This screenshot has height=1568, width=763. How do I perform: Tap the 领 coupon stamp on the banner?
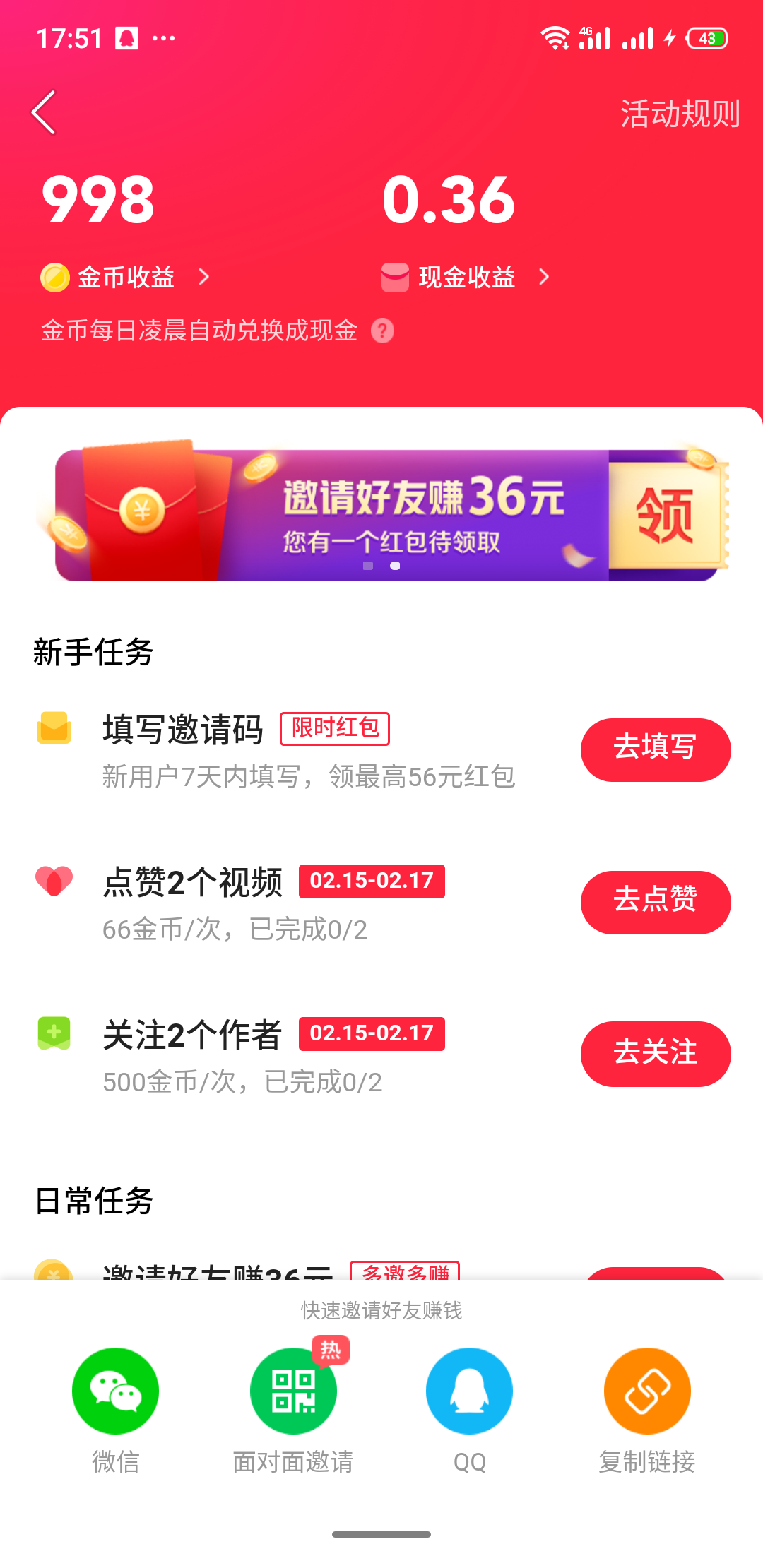[x=664, y=516]
